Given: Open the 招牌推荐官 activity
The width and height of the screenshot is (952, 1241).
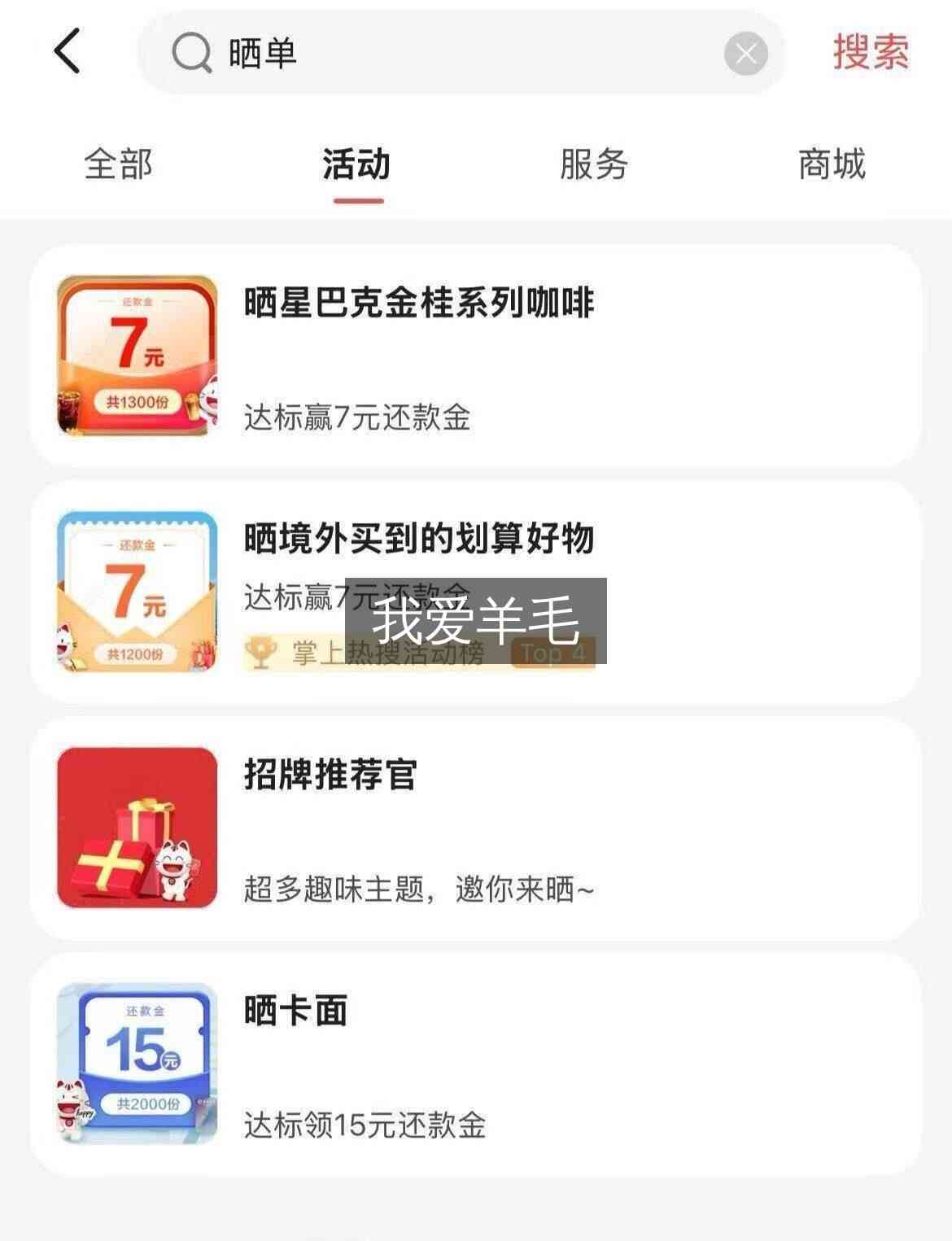Looking at the screenshot, I should click(476, 828).
